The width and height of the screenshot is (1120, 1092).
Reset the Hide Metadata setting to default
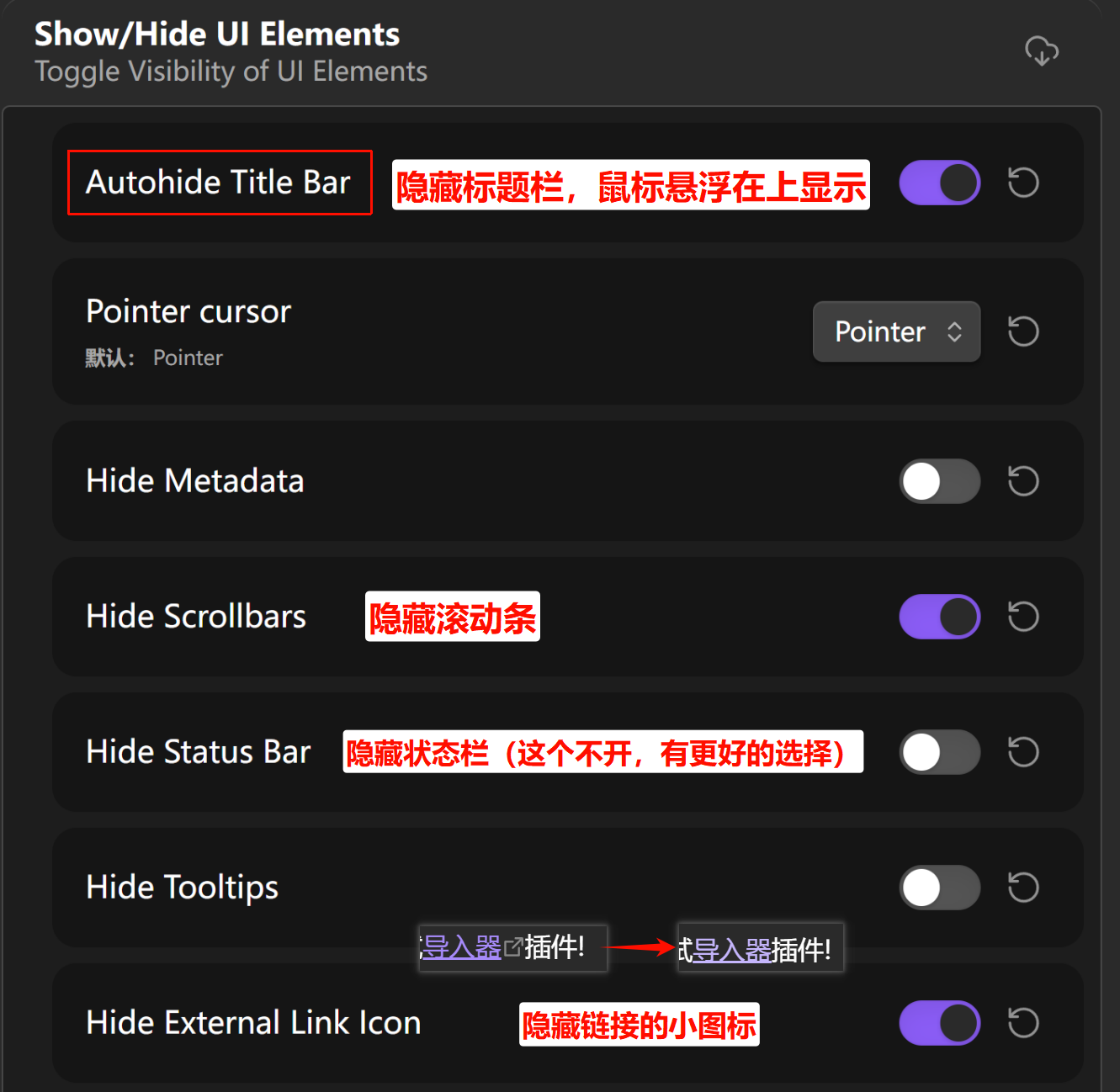[x=1023, y=481]
